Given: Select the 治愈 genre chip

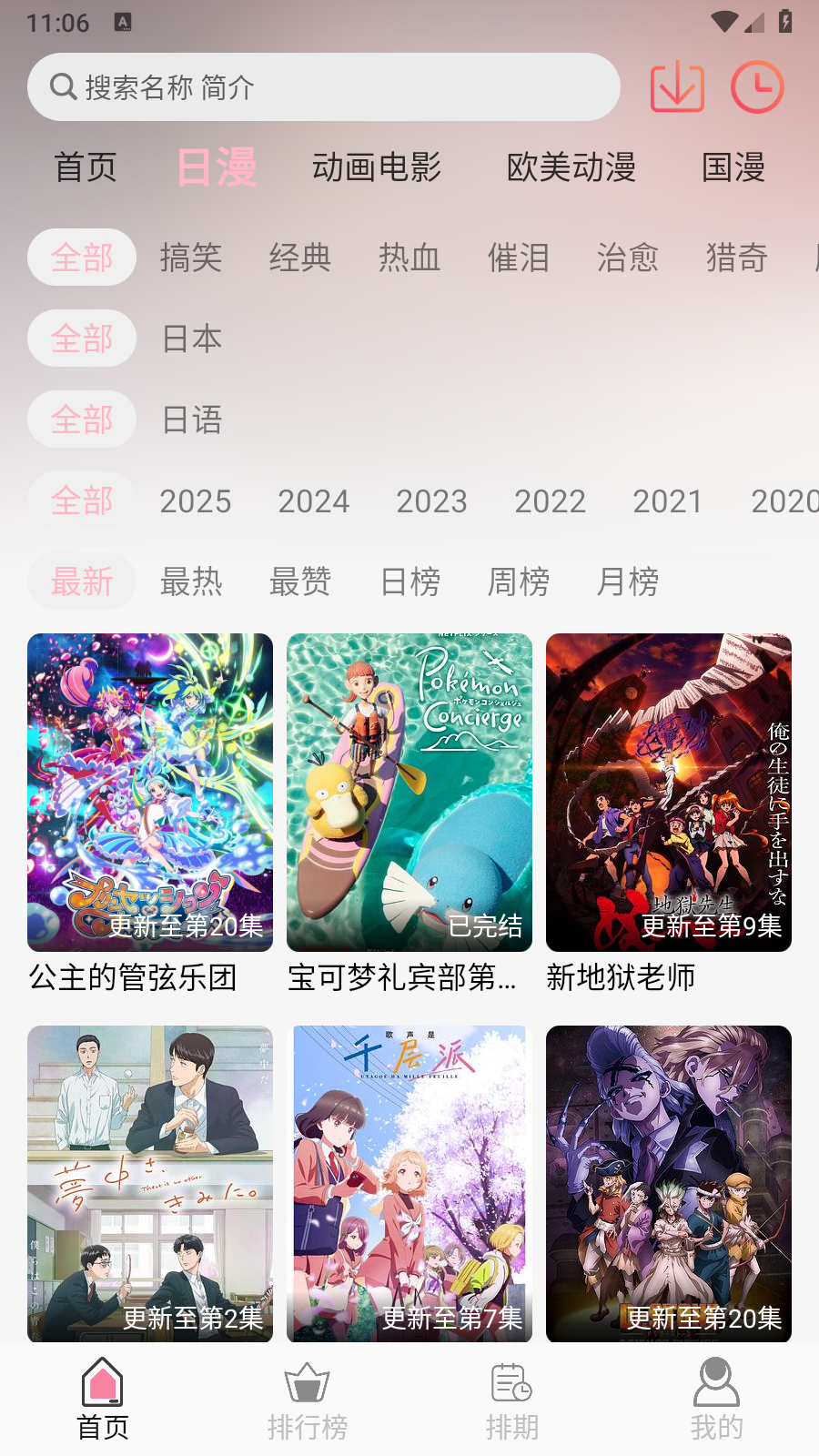Looking at the screenshot, I should click(x=628, y=258).
